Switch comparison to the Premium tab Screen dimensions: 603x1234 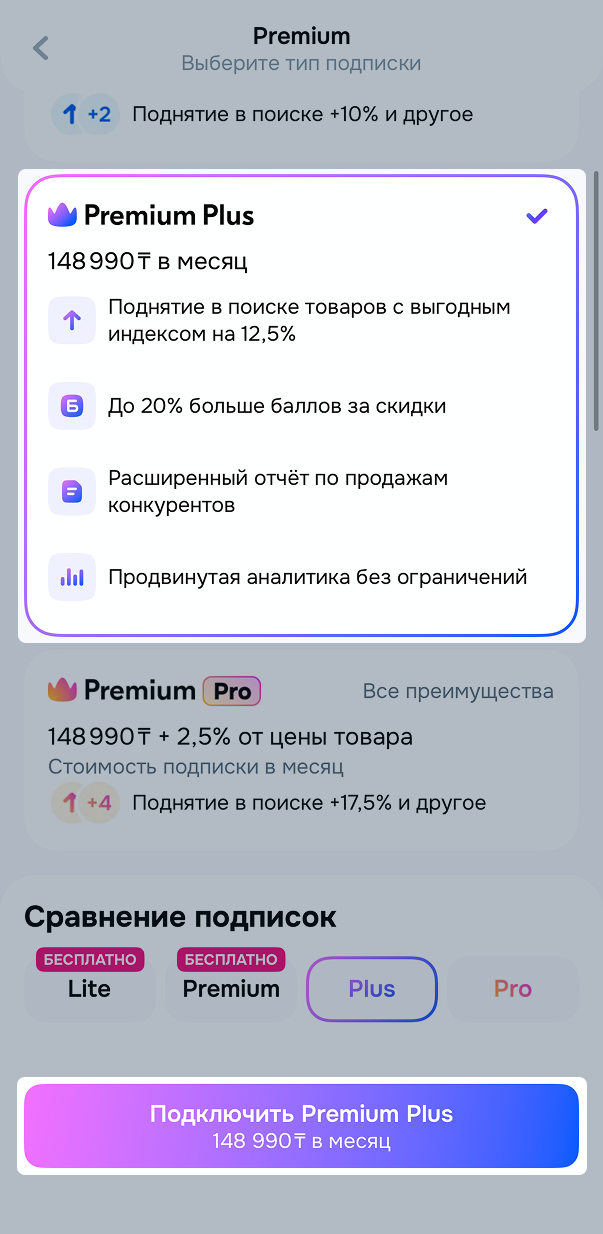pyautogui.click(x=231, y=989)
